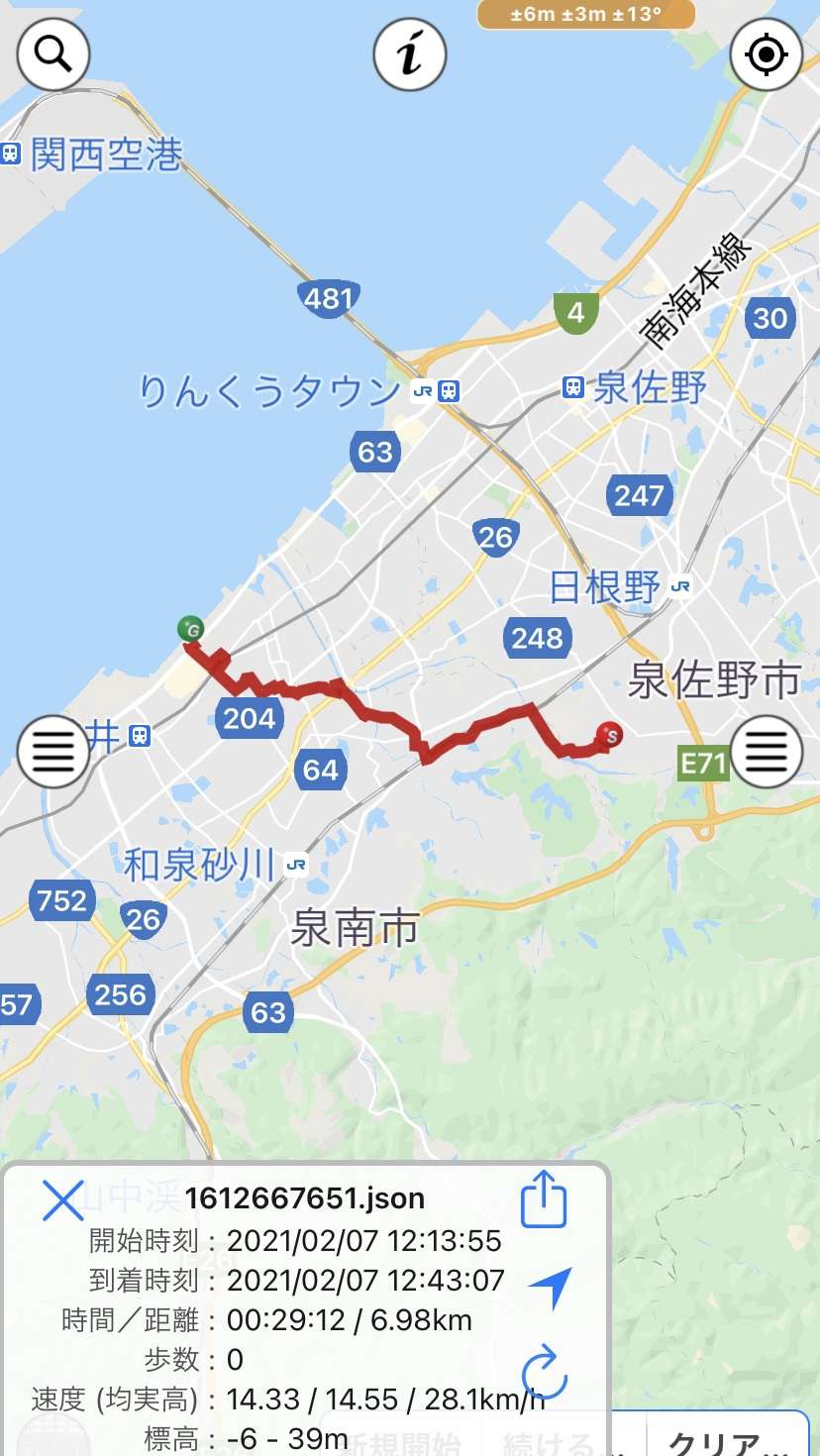
Task: Open the left hamburger menu
Action: pos(53,752)
